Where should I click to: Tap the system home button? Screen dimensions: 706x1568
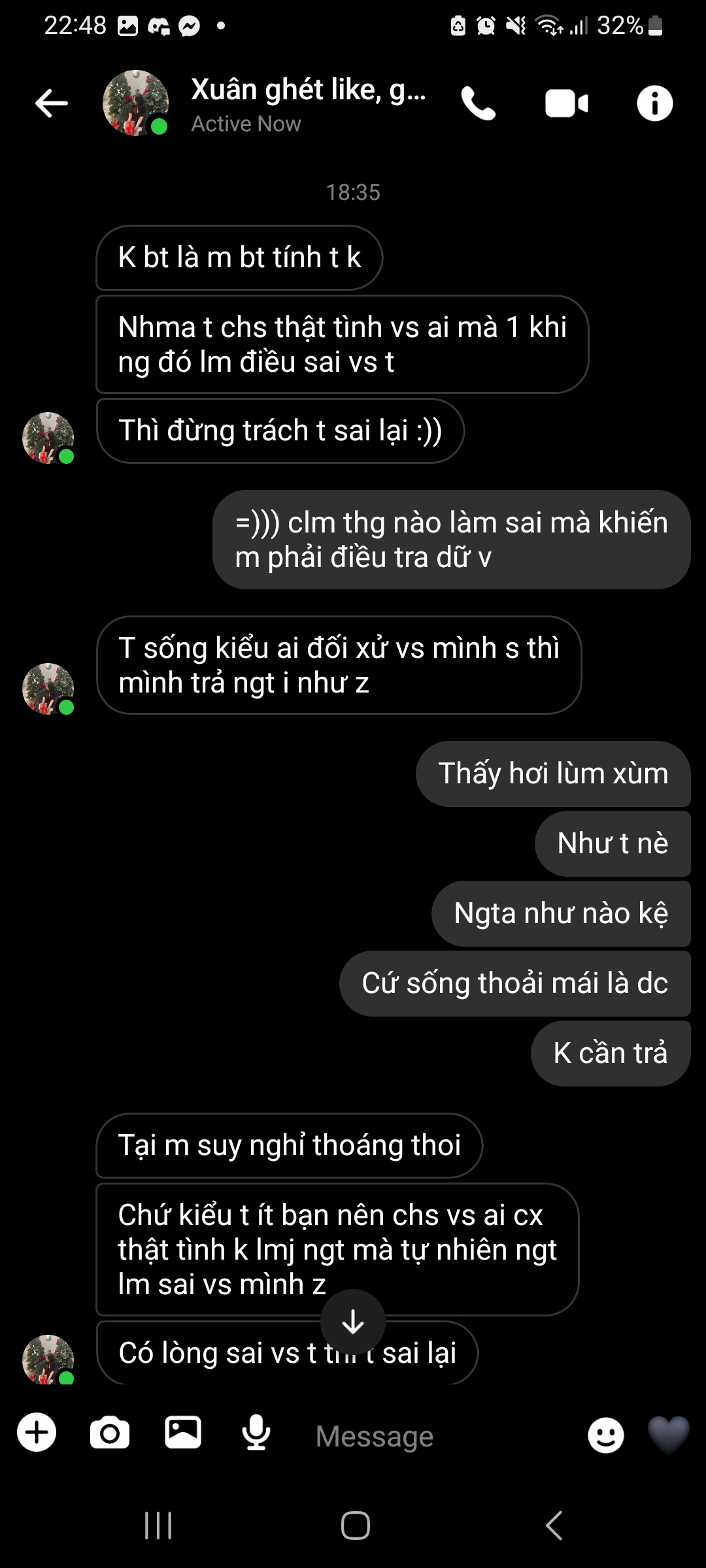pyautogui.click(x=355, y=1526)
